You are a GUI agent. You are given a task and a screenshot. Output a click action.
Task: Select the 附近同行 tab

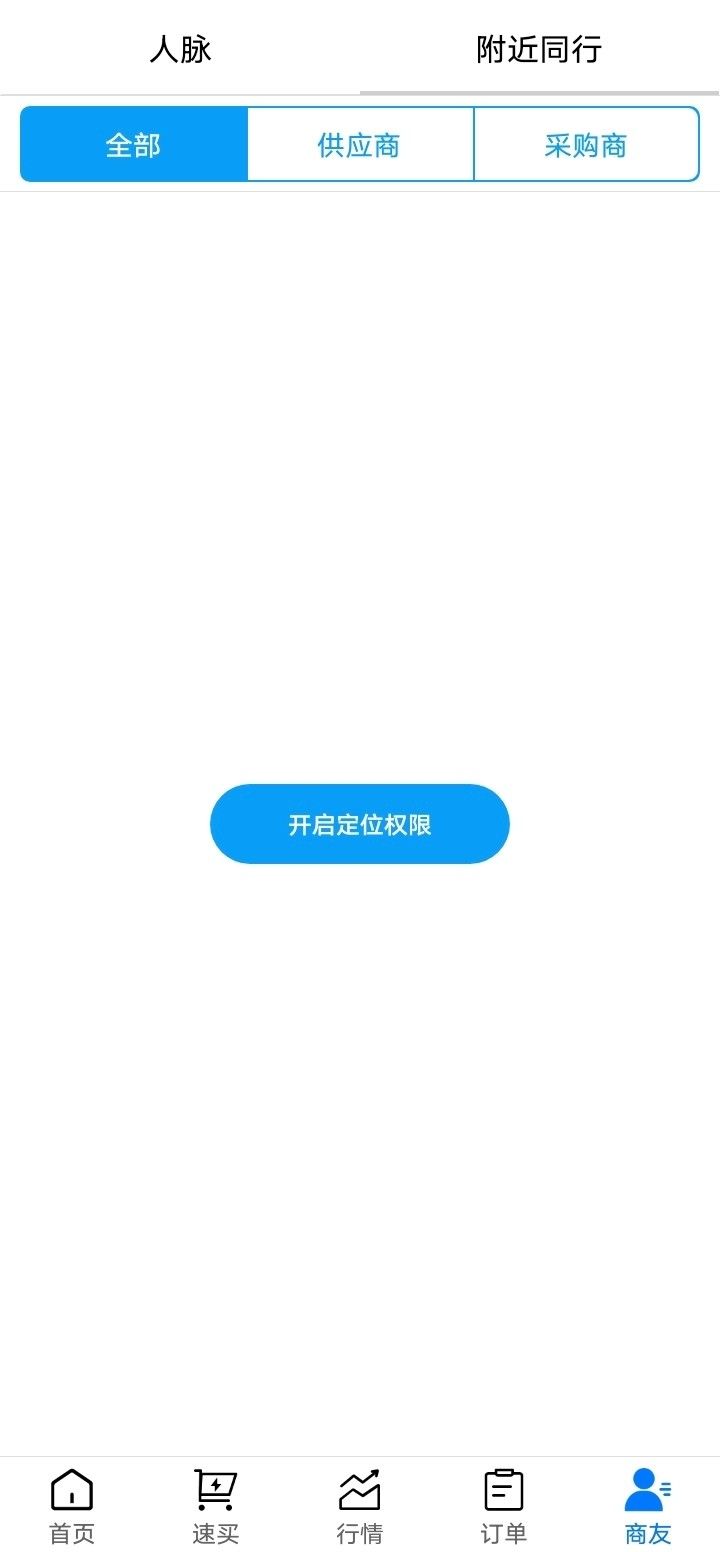pyautogui.click(x=540, y=48)
